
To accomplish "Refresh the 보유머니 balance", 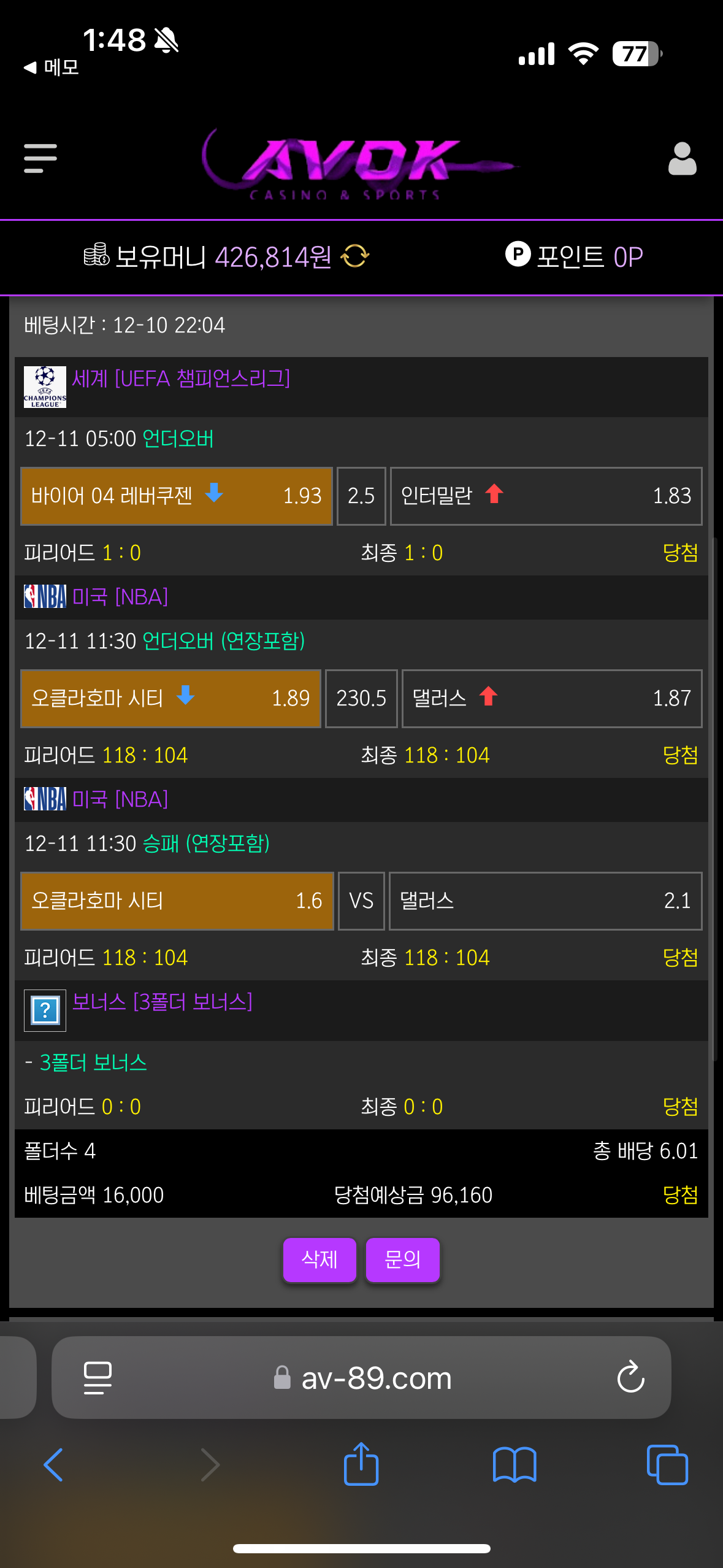I will [x=355, y=256].
